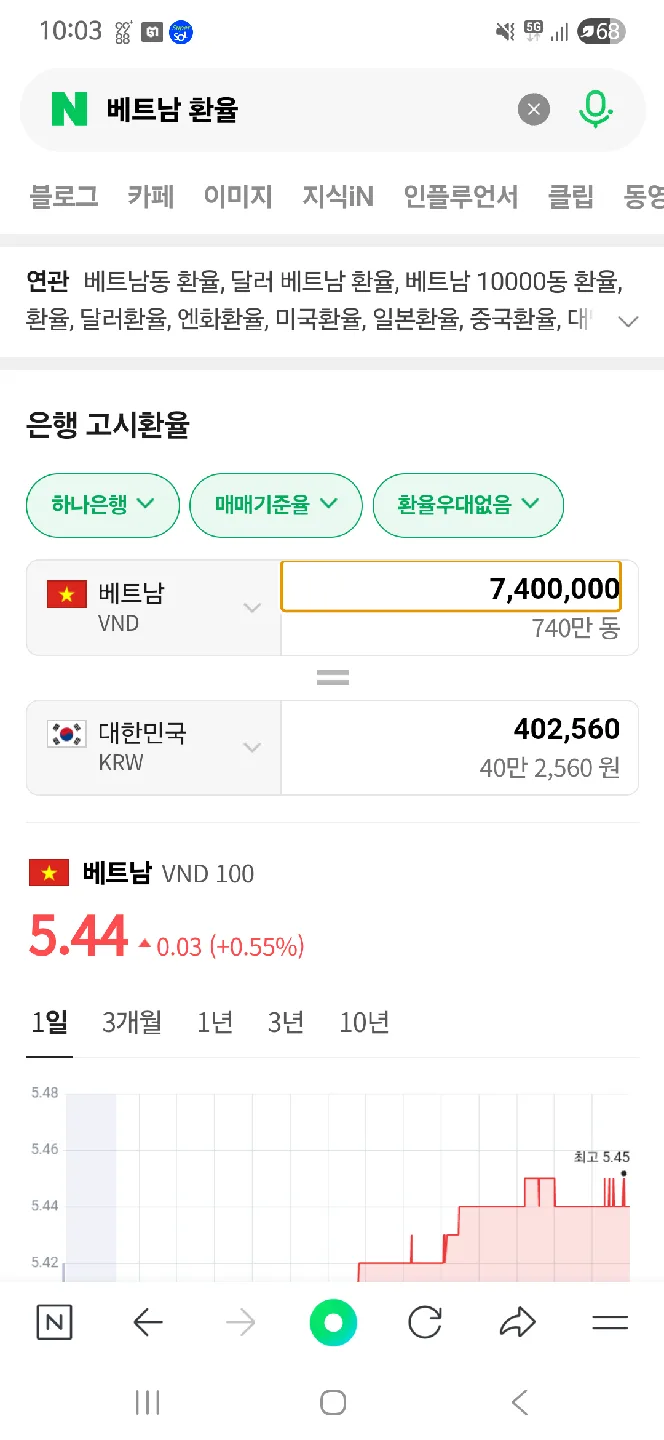
Task: Open the 환율우대없음 dropdown
Action: tap(467, 504)
